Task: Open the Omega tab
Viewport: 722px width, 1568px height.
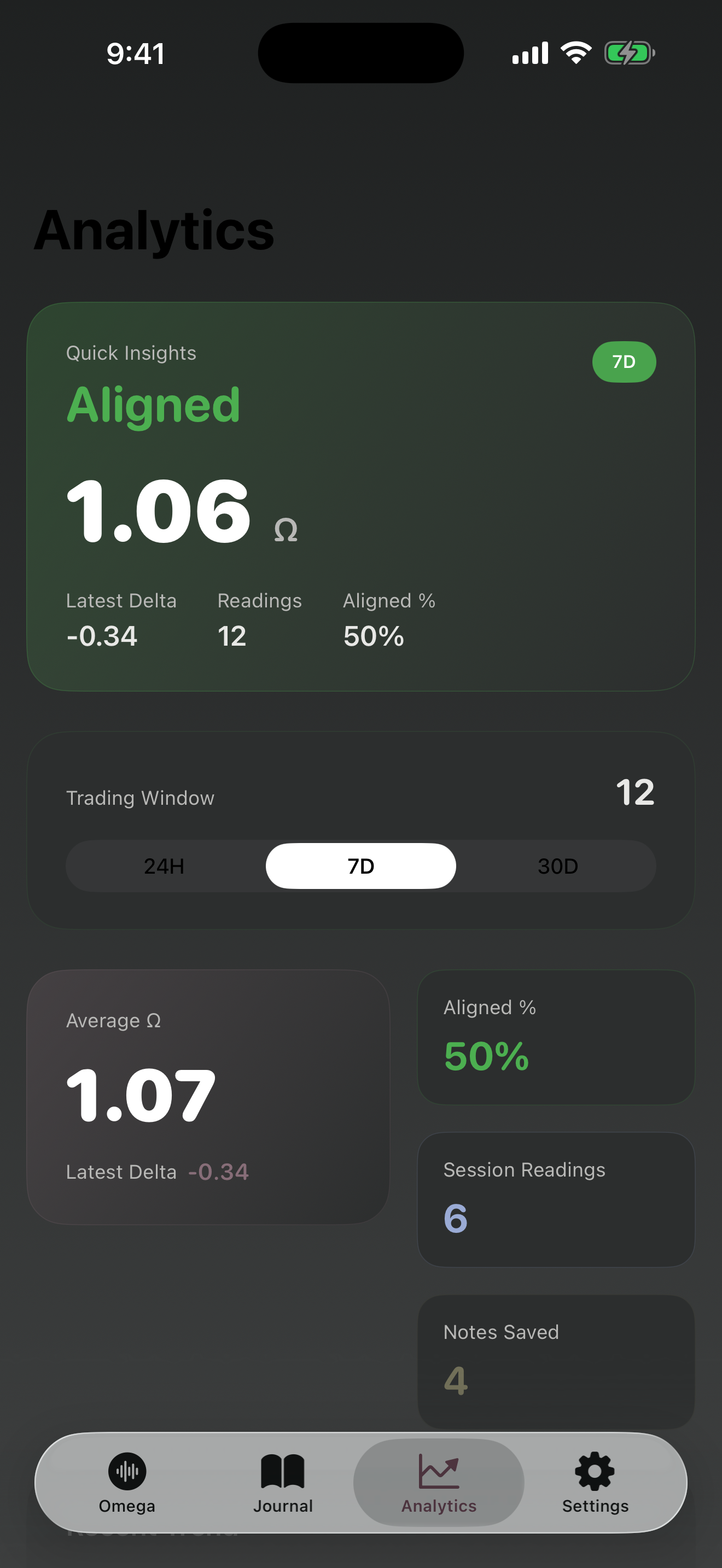Action: pos(127,1483)
